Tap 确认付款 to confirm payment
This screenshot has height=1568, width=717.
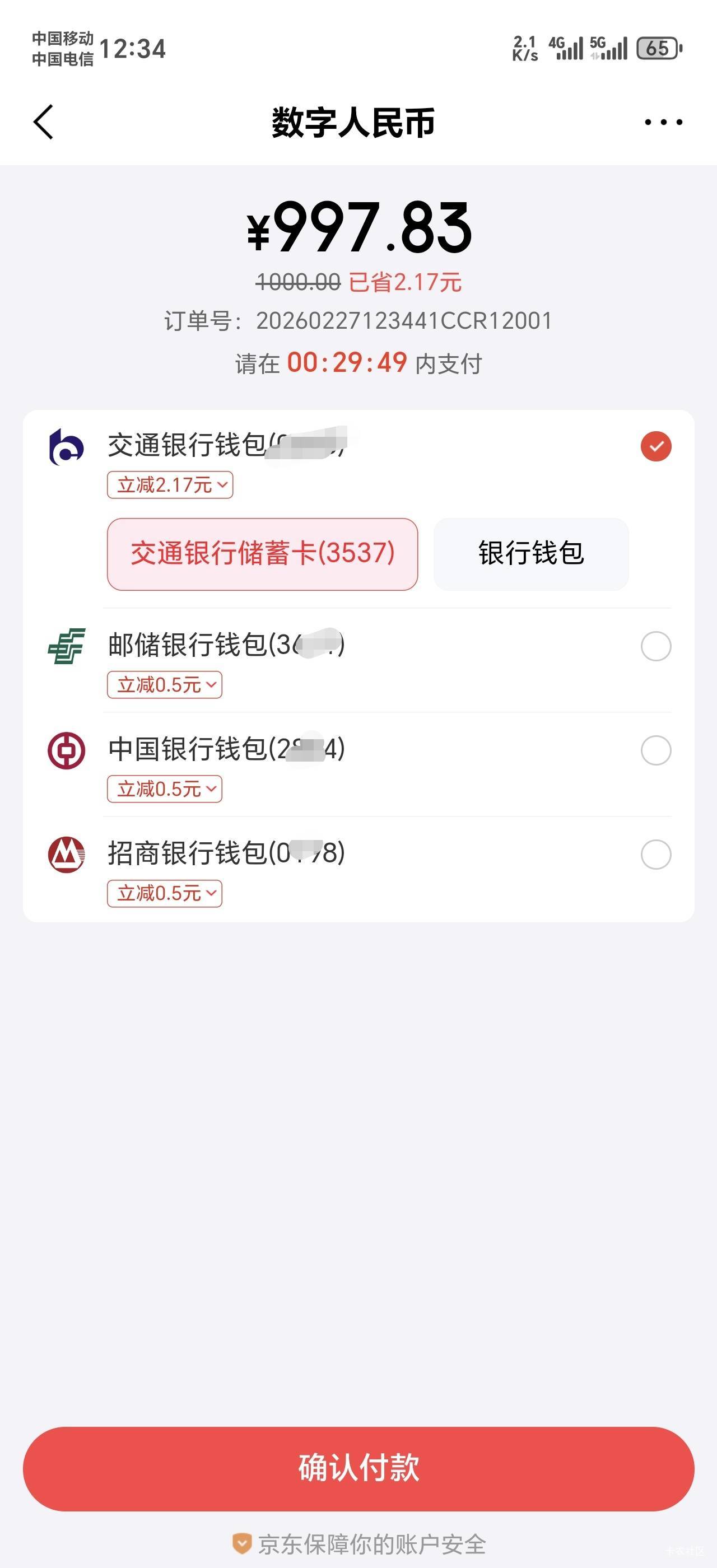coord(358,1468)
